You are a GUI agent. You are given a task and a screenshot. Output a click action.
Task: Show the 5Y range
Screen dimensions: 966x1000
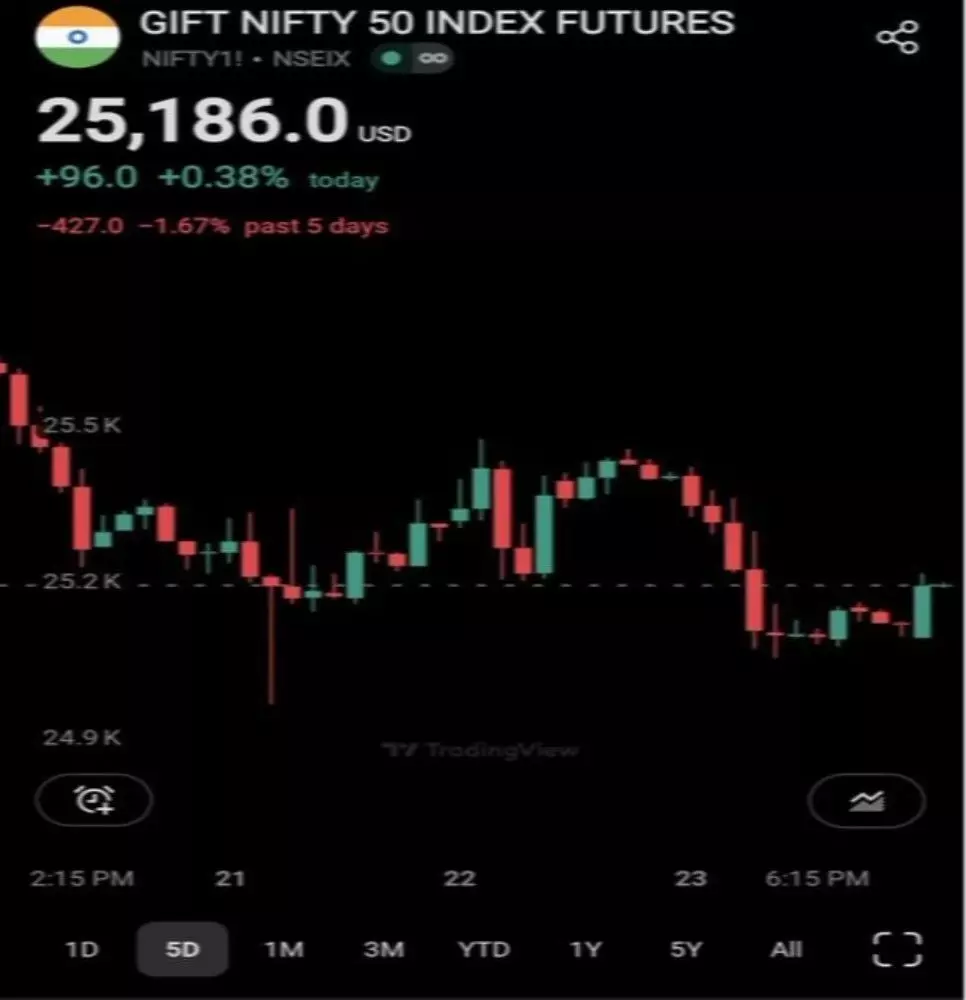click(686, 949)
